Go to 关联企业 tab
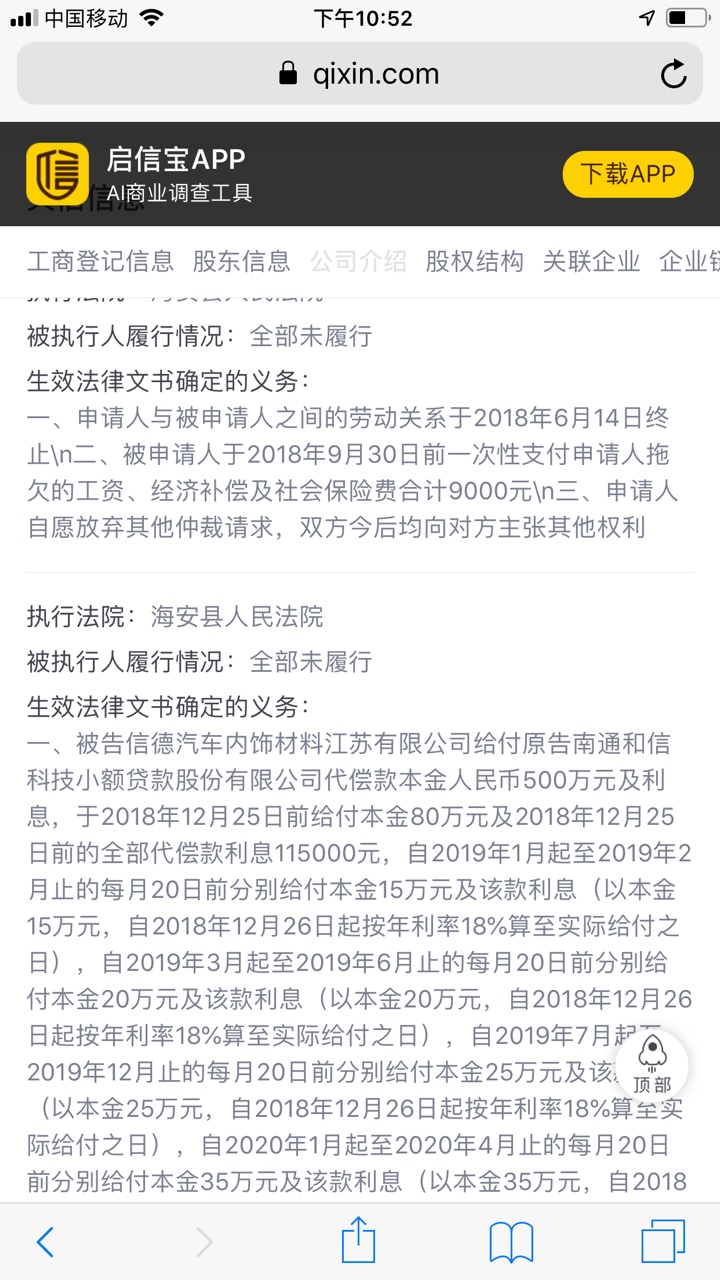Viewport: 720px width, 1280px height. pyautogui.click(x=591, y=262)
